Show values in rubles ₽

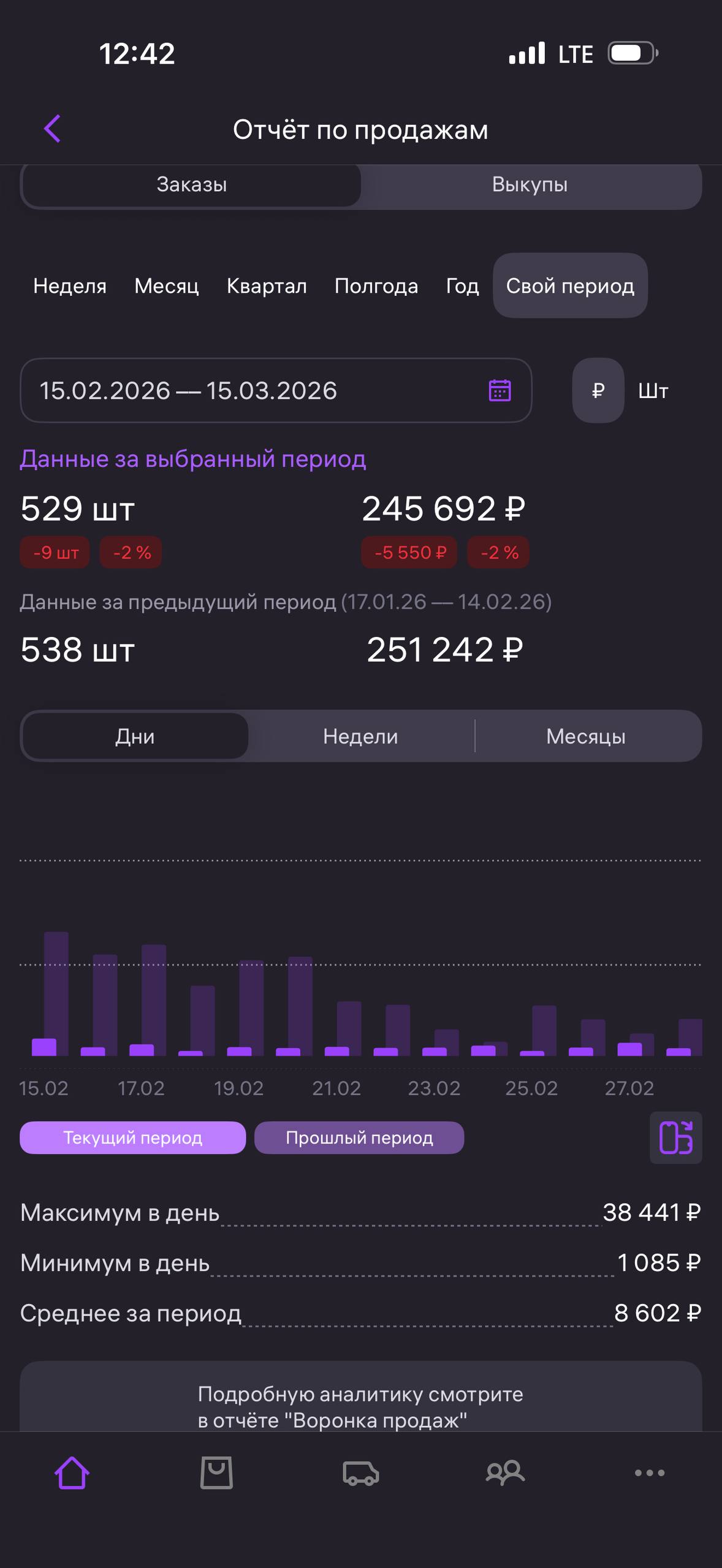pyautogui.click(x=598, y=390)
